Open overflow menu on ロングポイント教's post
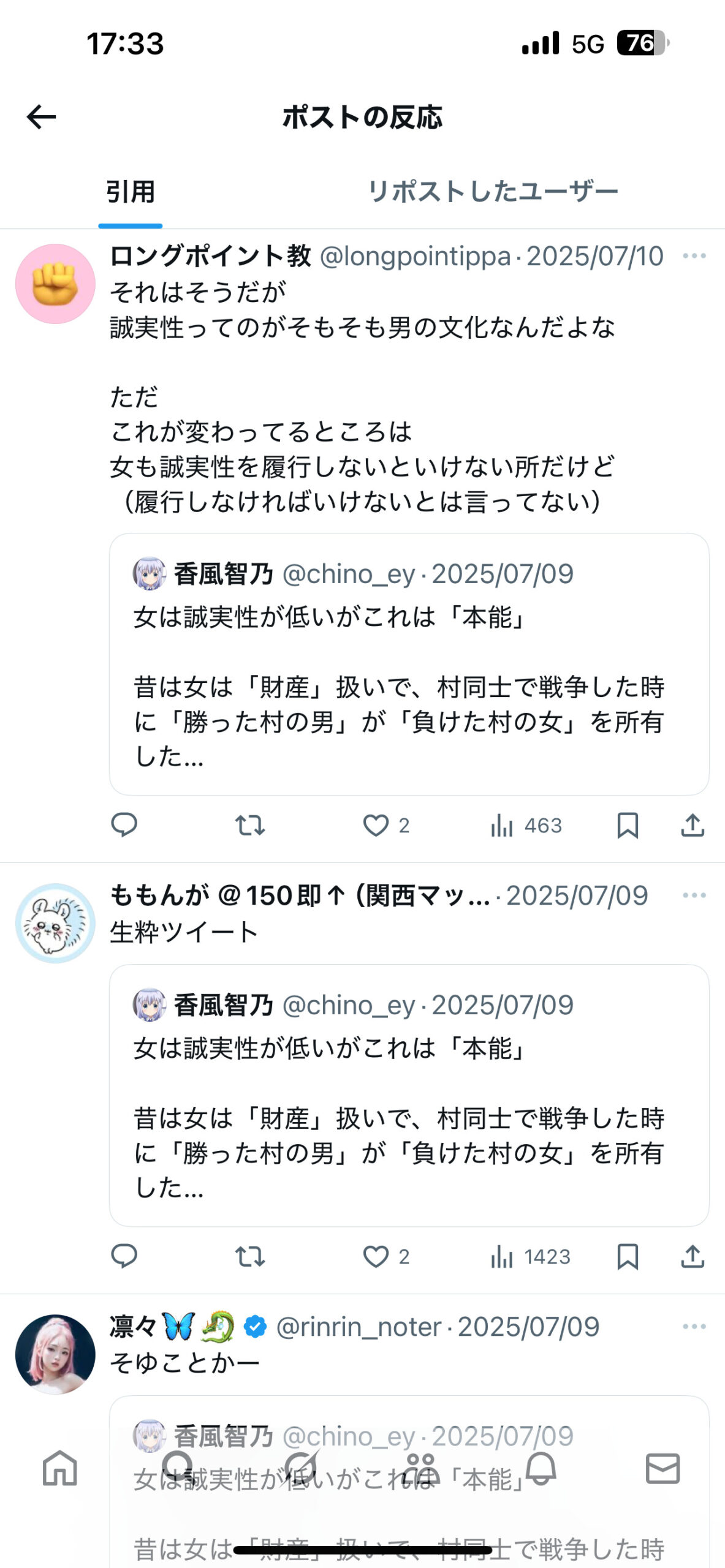The height and width of the screenshot is (1568, 725). [x=694, y=256]
